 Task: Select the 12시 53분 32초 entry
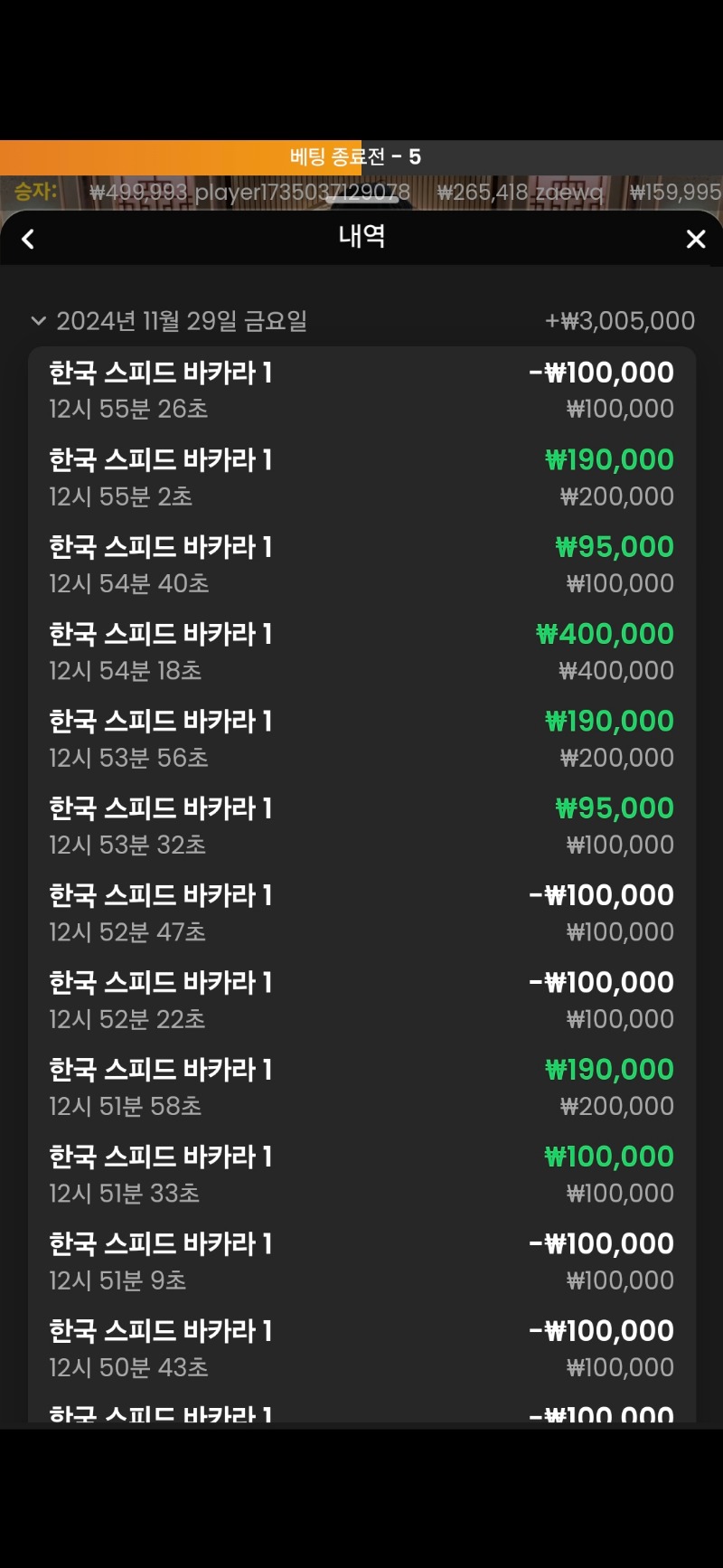pyautogui.click(x=361, y=827)
